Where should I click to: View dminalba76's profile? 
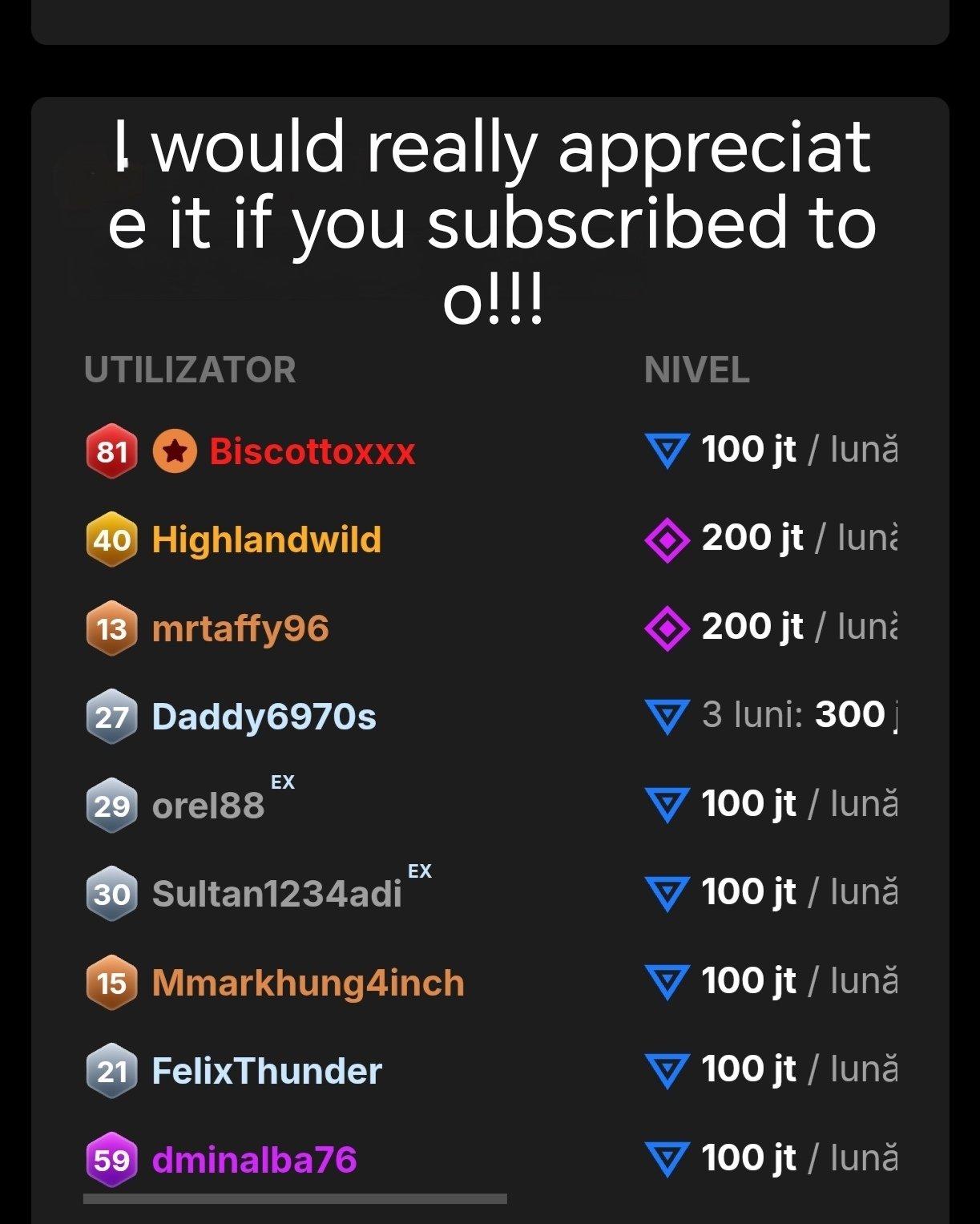click(x=254, y=1160)
